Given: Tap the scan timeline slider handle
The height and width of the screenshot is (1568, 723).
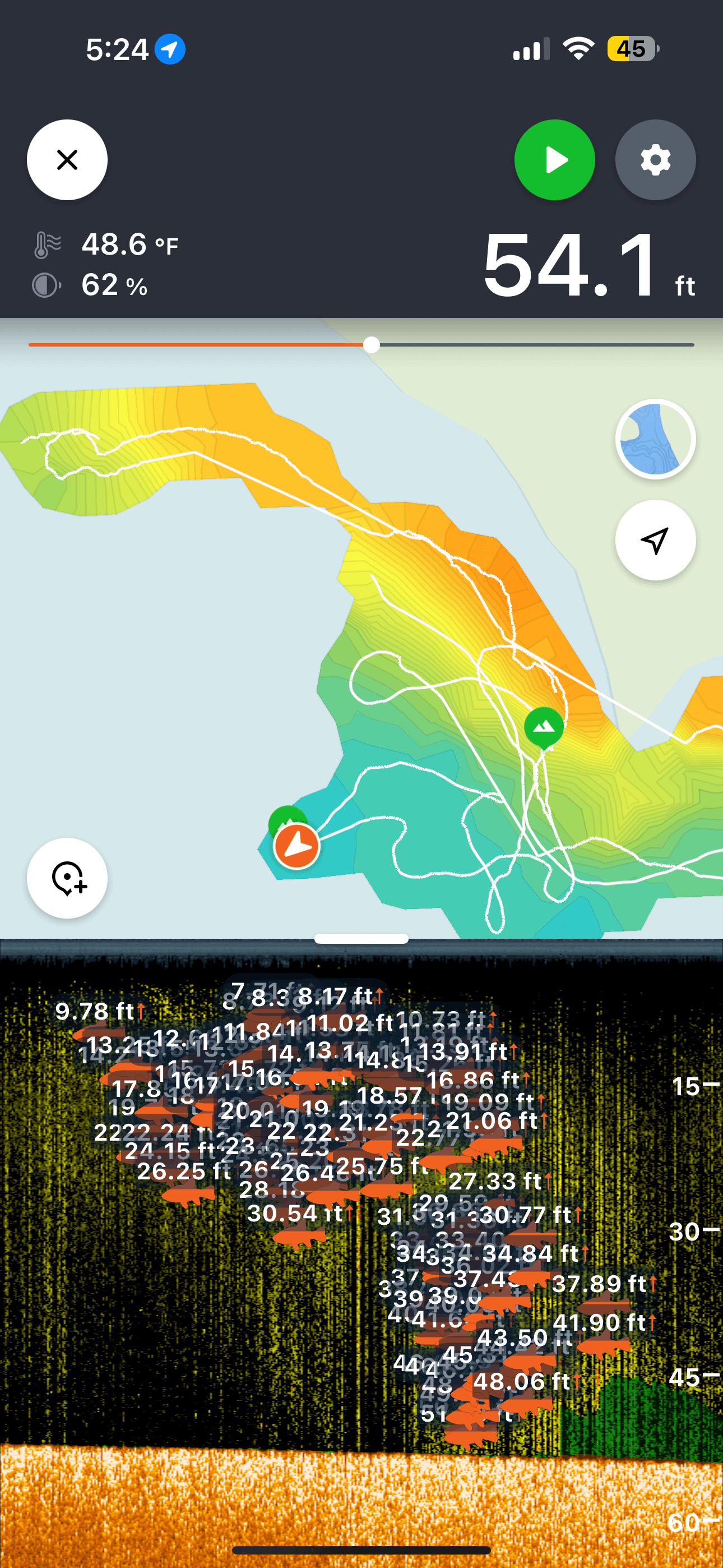Looking at the screenshot, I should 371,345.
